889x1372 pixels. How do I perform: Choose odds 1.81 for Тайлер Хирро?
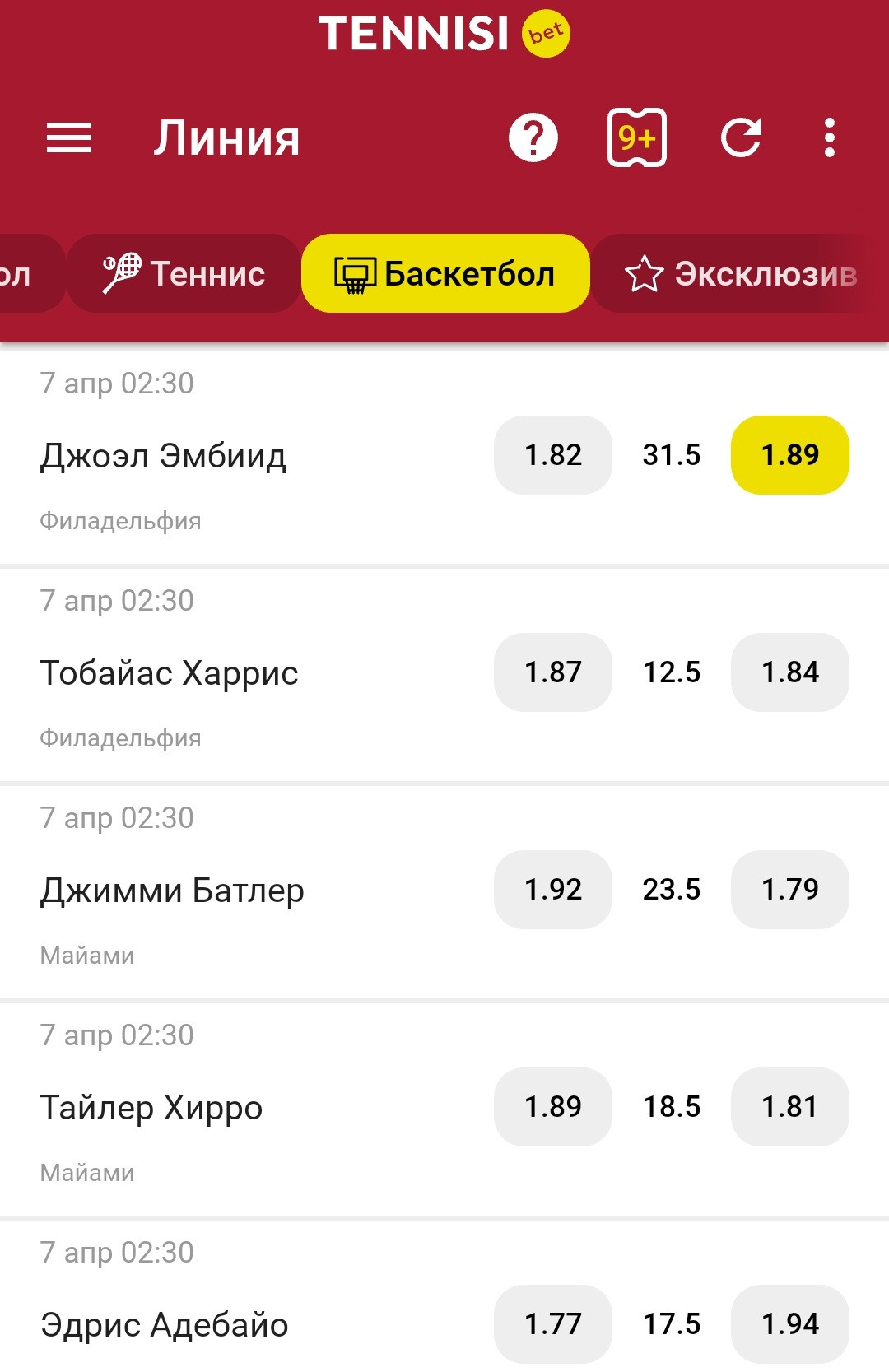tap(790, 1107)
